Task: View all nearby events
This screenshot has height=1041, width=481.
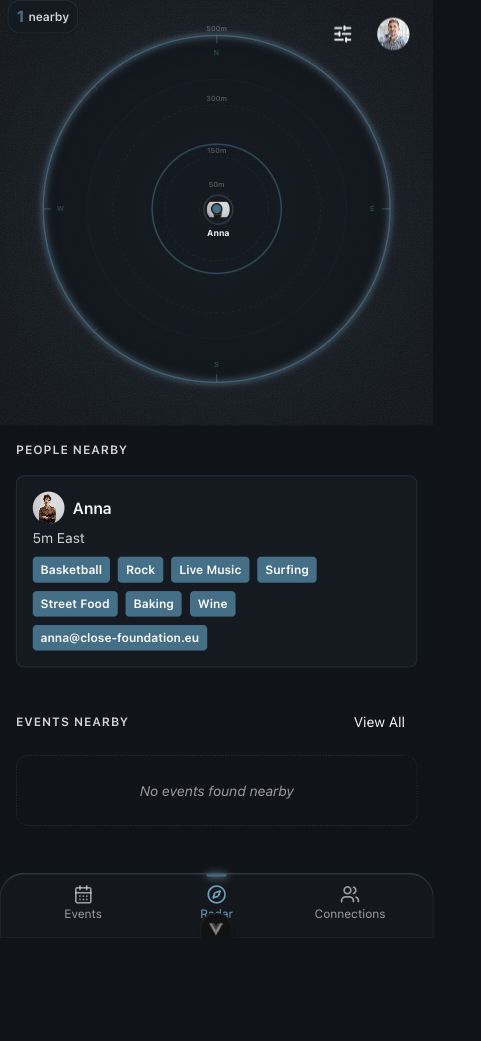Action: coord(379,722)
